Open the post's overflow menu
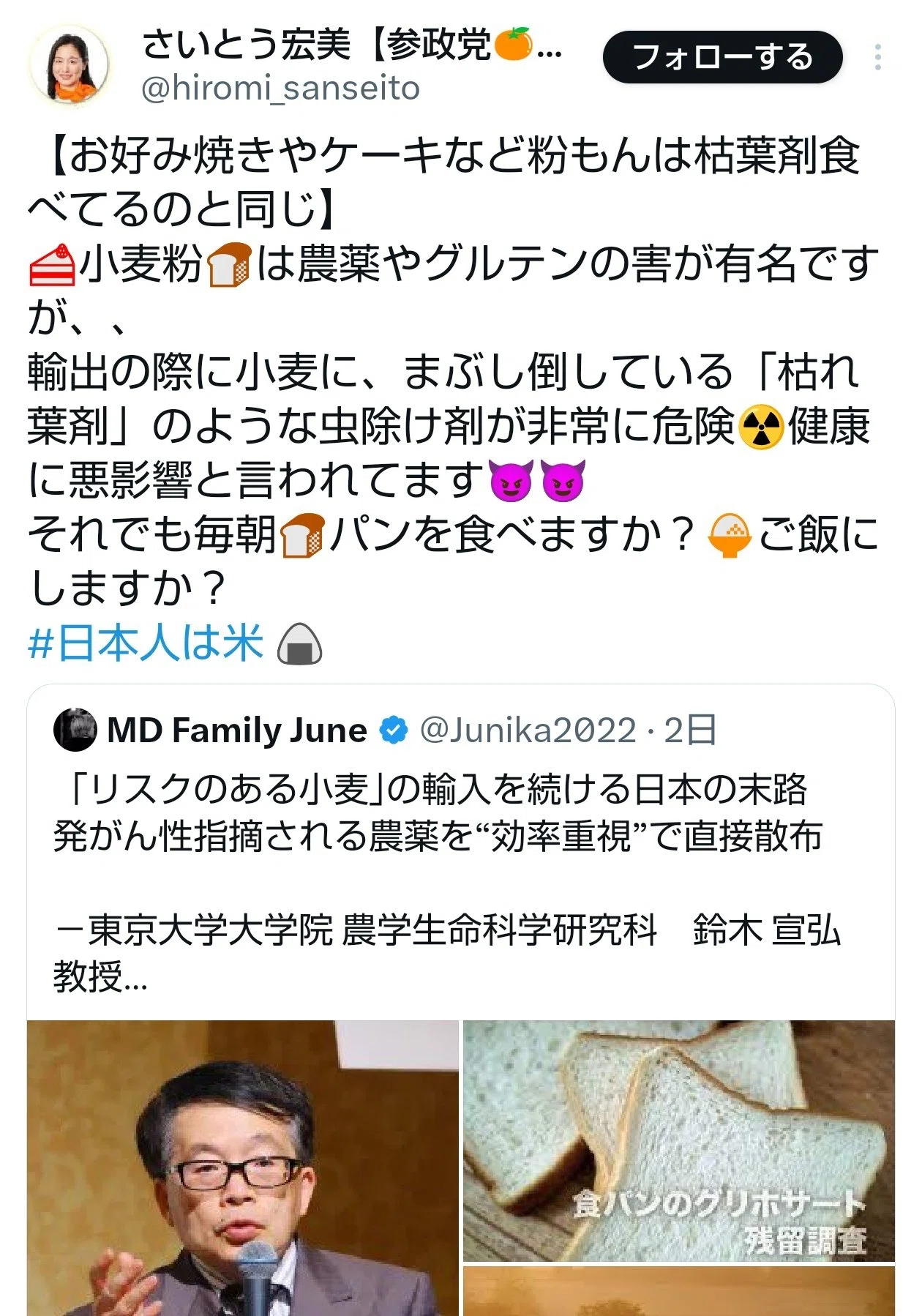This screenshot has height=1316, width=922. tap(877, 57)
